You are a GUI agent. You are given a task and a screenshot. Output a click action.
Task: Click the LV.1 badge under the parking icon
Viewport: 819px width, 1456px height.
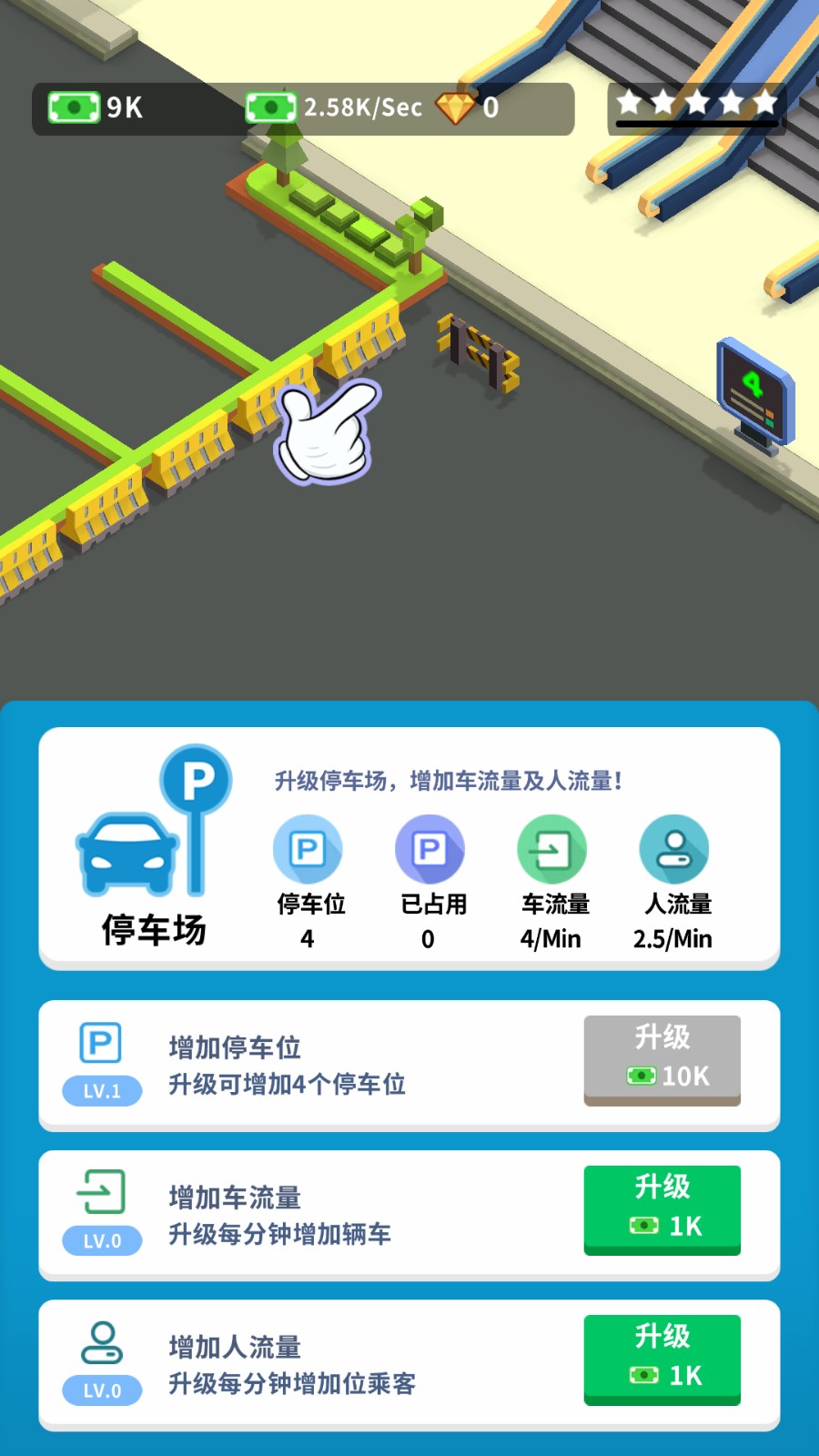(x=100, y=1092)
